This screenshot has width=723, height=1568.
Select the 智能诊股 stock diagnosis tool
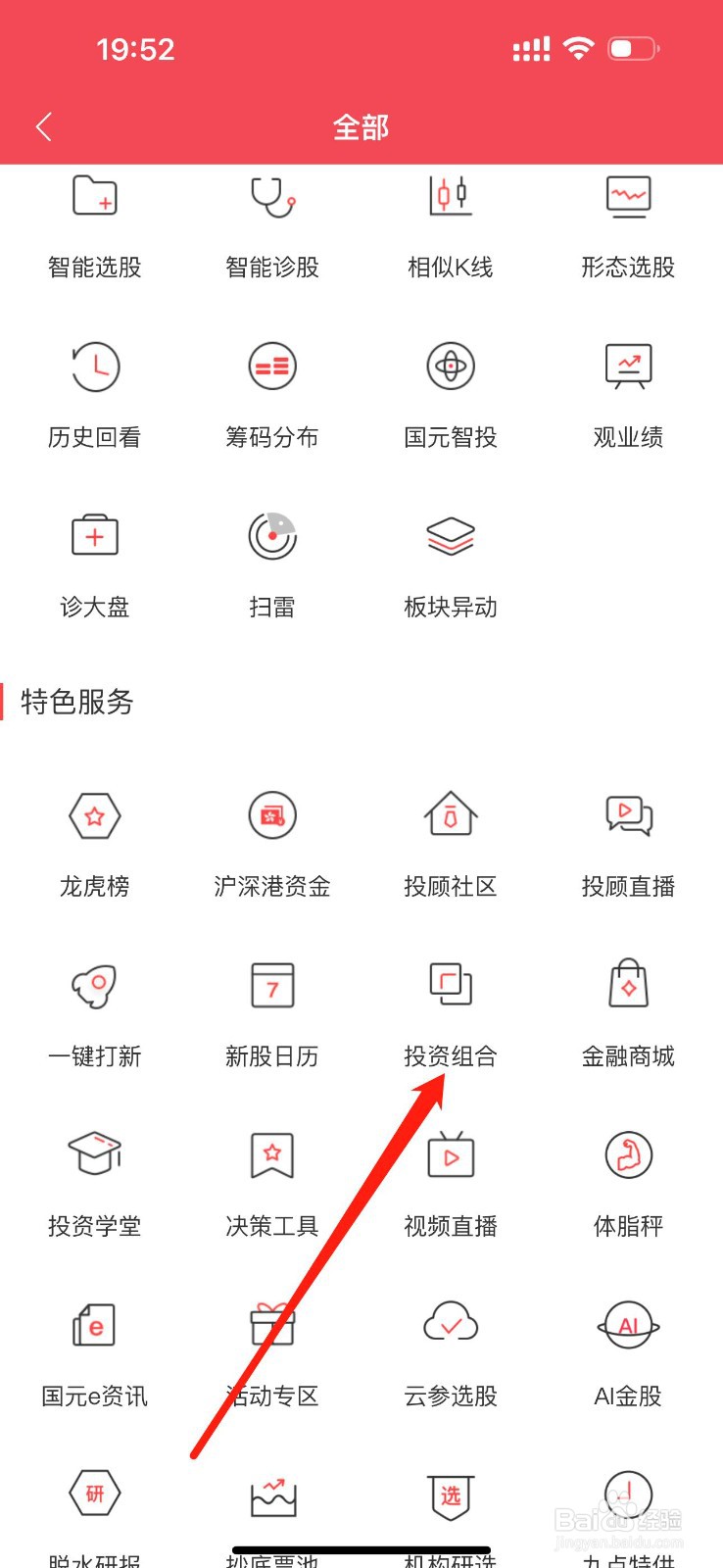coord(271,220)
